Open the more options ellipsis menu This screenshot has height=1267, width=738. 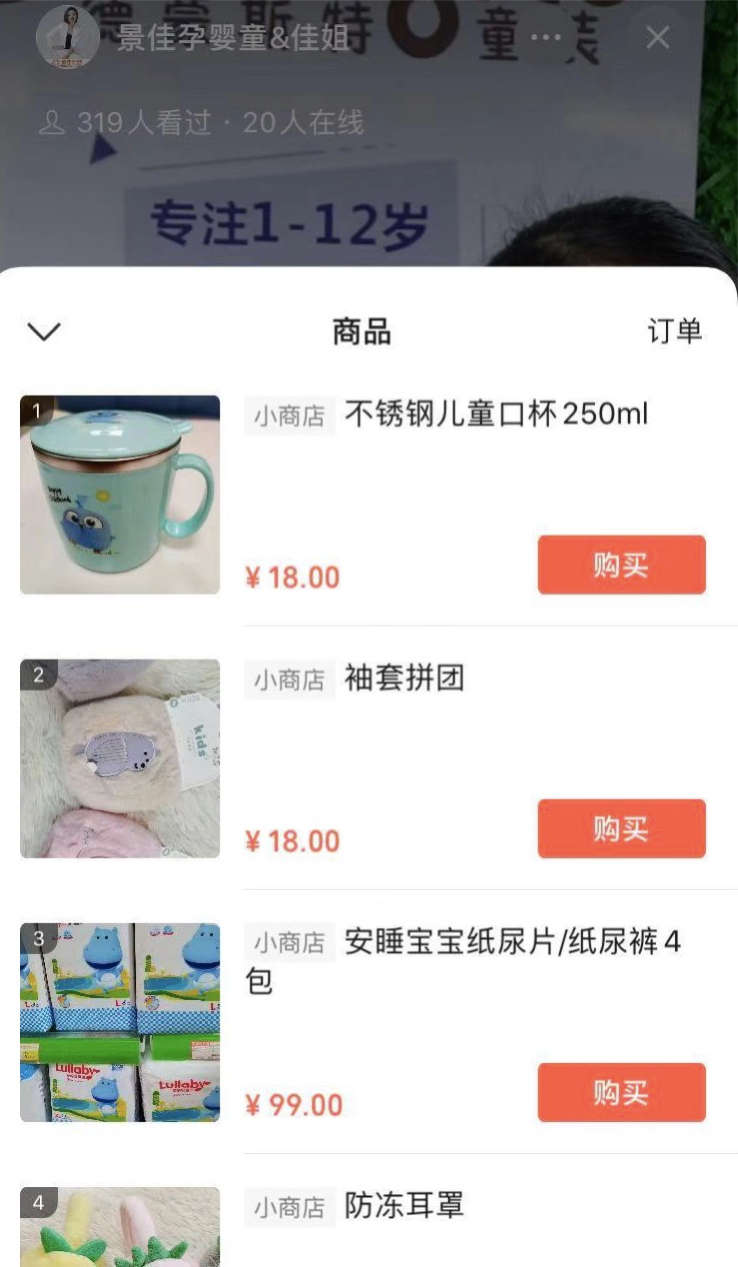point(546,36)
